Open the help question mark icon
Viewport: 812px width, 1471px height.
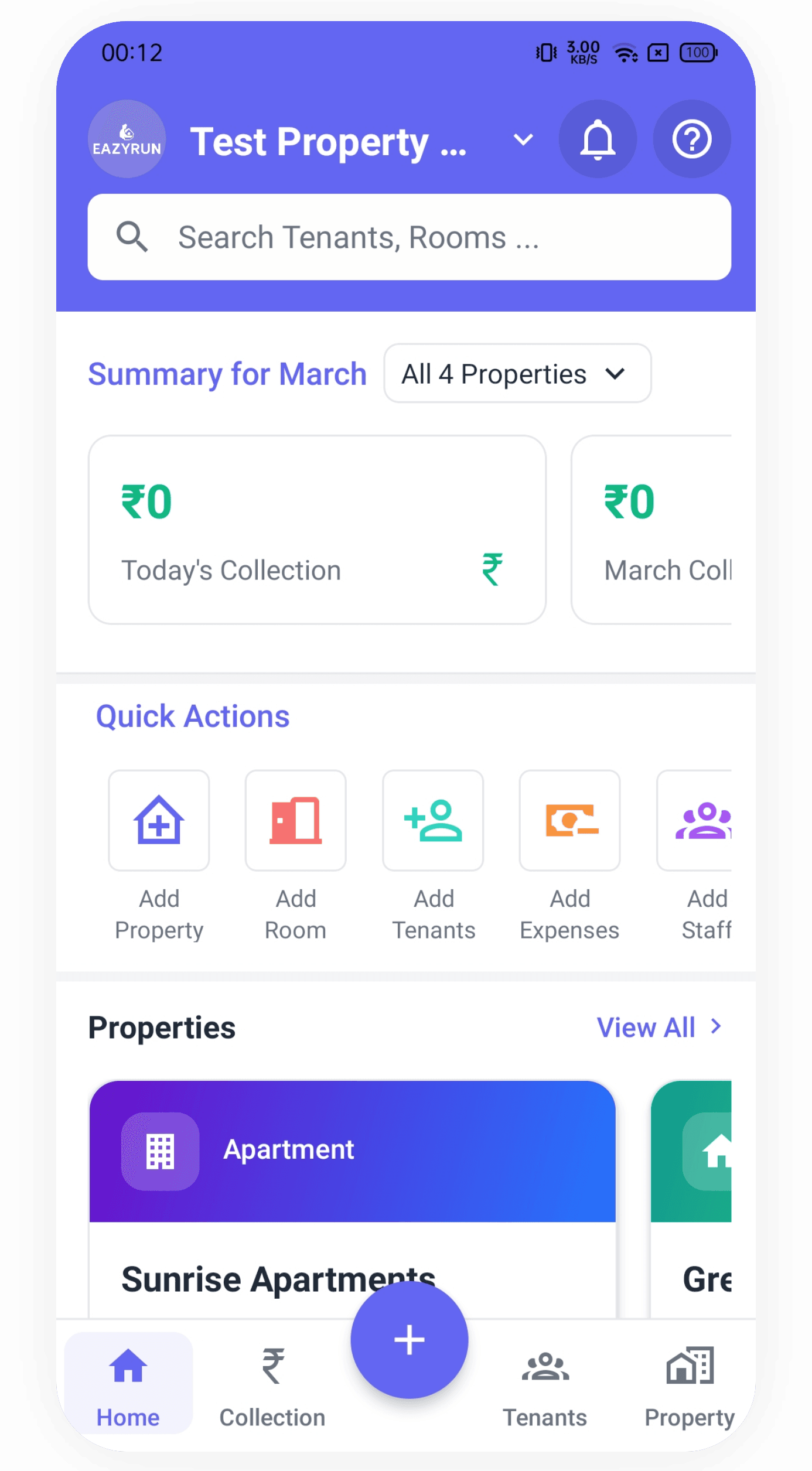[x=691, y=139]
